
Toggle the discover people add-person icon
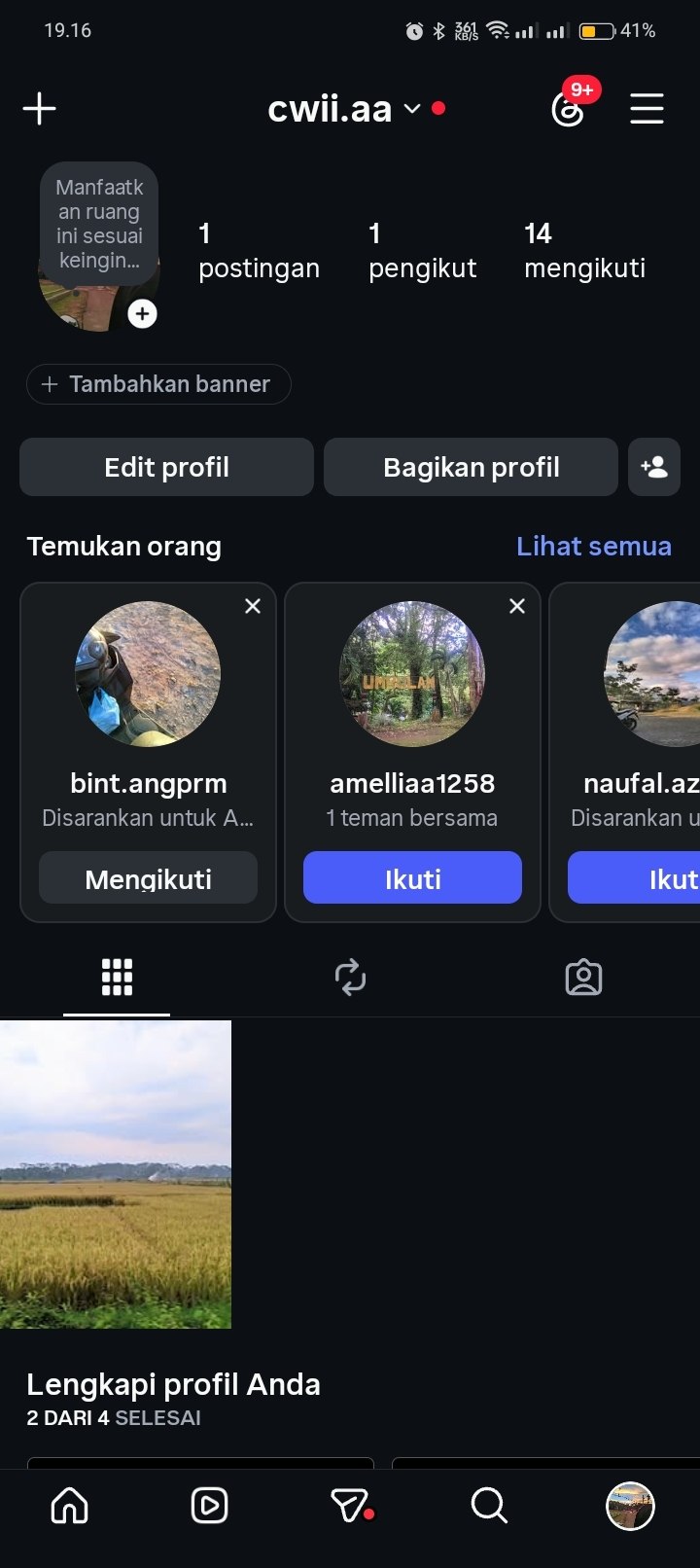[x=654, y=467]
